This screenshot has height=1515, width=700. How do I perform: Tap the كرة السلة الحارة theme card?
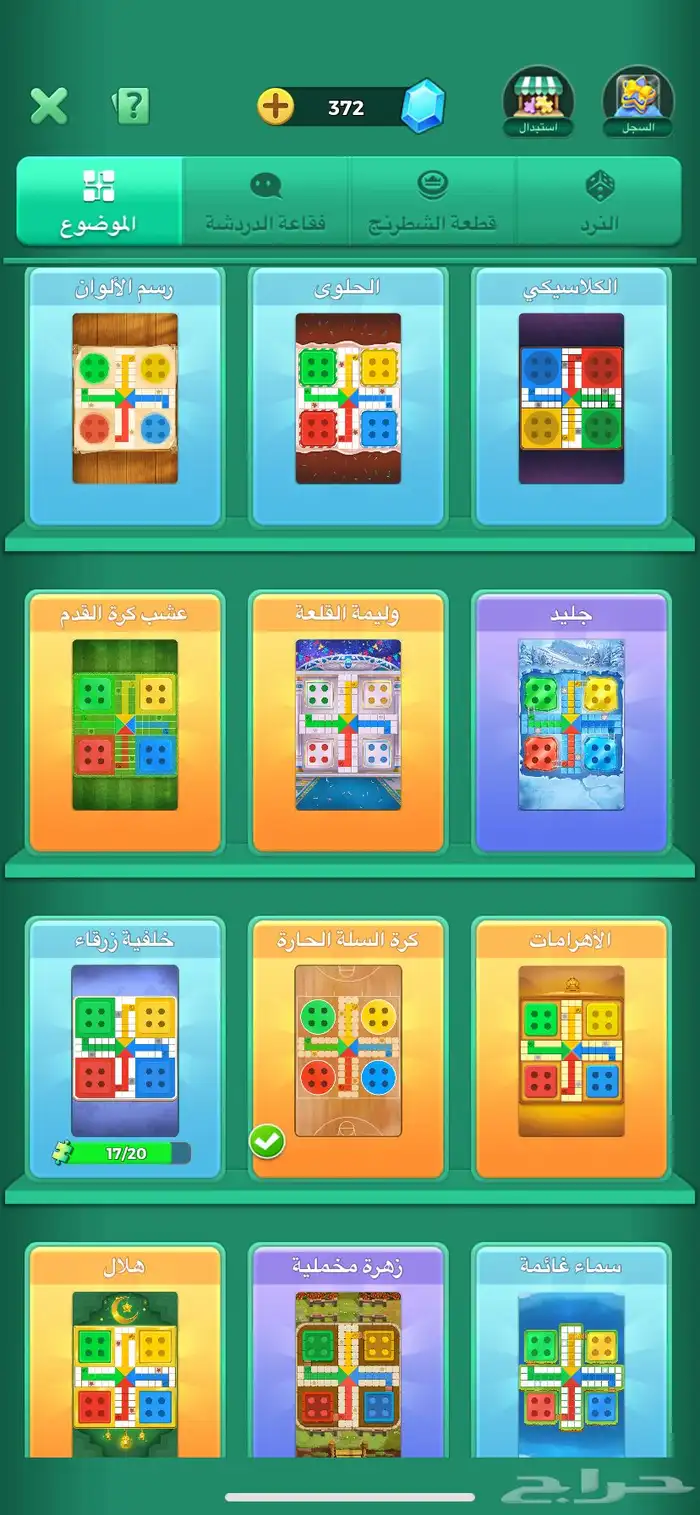347,1049
